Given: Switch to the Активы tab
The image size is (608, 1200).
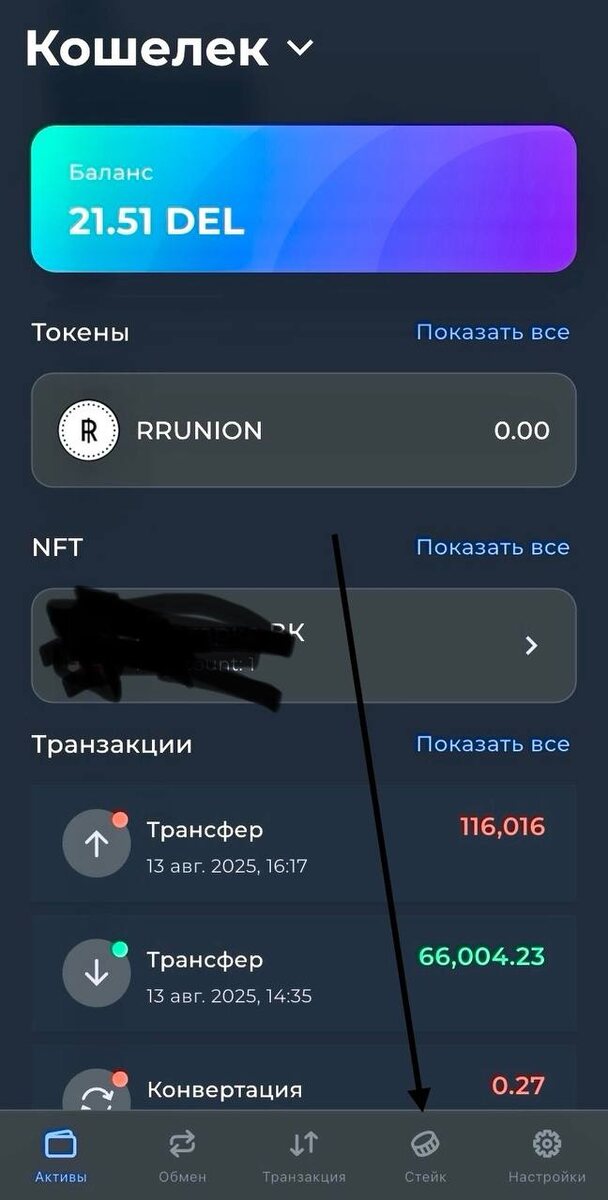Looking at the screenshot, I should (x=61, y=1155).
